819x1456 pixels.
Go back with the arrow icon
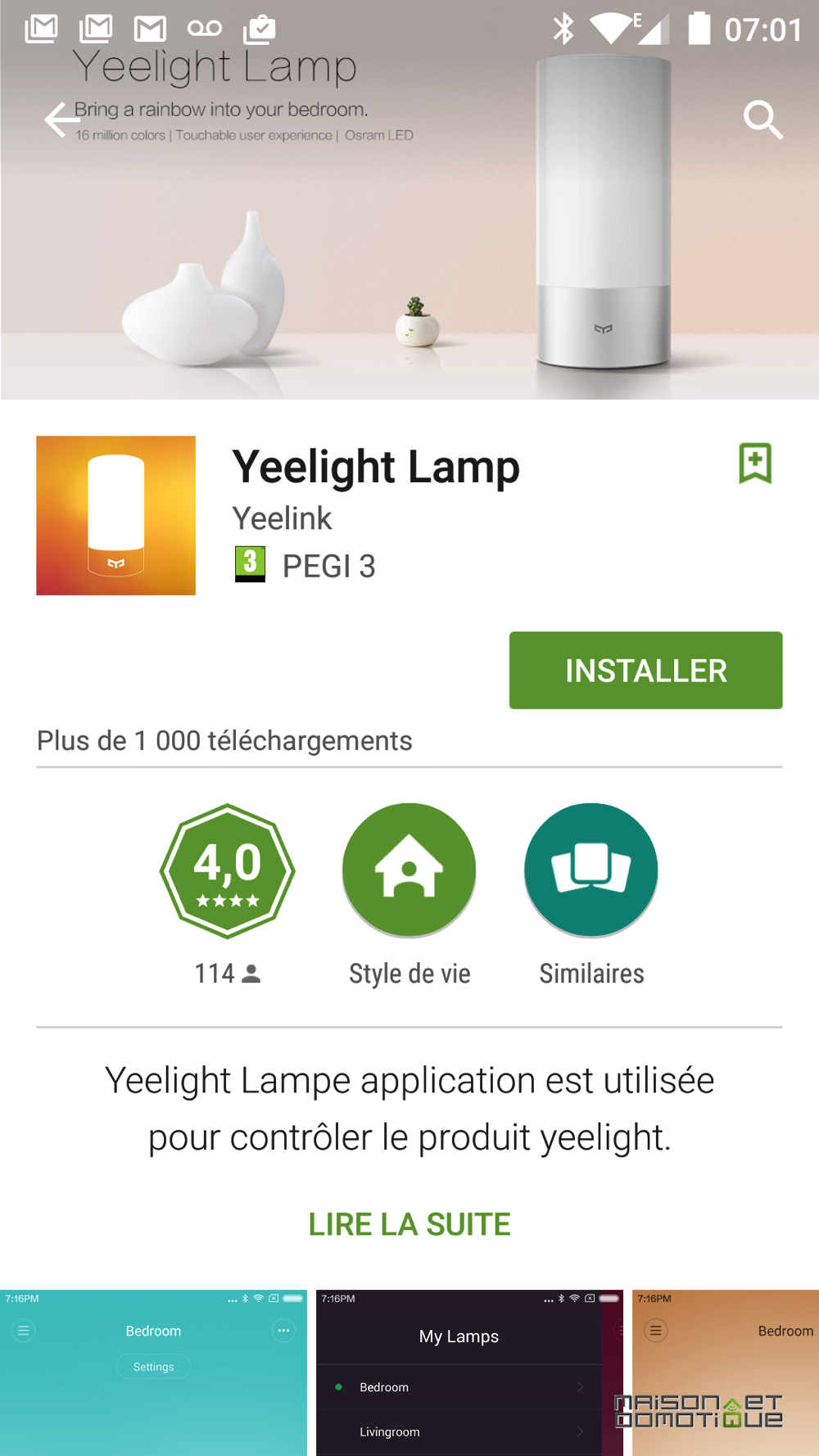click(62, 120)
